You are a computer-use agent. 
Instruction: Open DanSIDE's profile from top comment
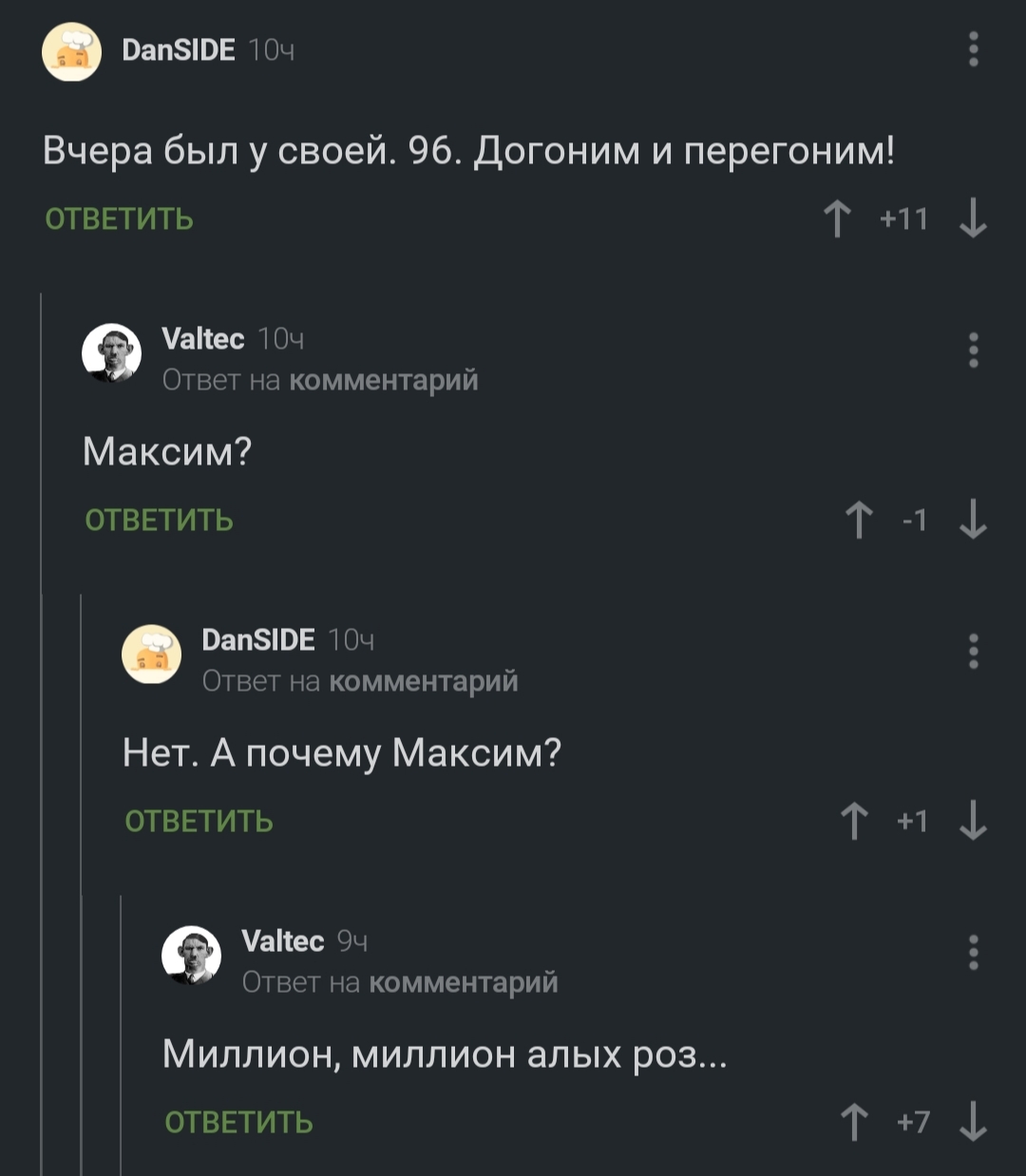[178, 49]
